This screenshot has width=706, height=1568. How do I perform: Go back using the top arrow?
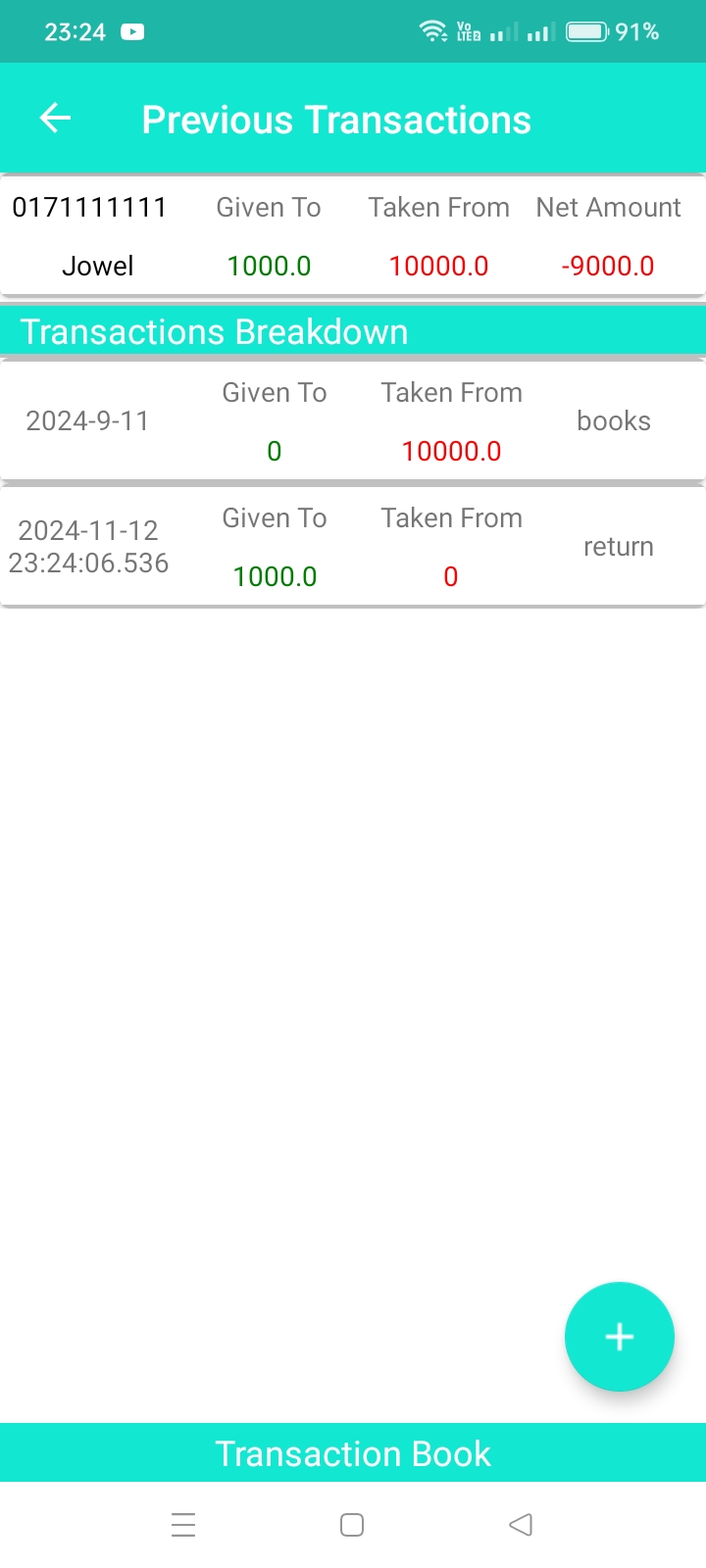[x=56, y=119]
